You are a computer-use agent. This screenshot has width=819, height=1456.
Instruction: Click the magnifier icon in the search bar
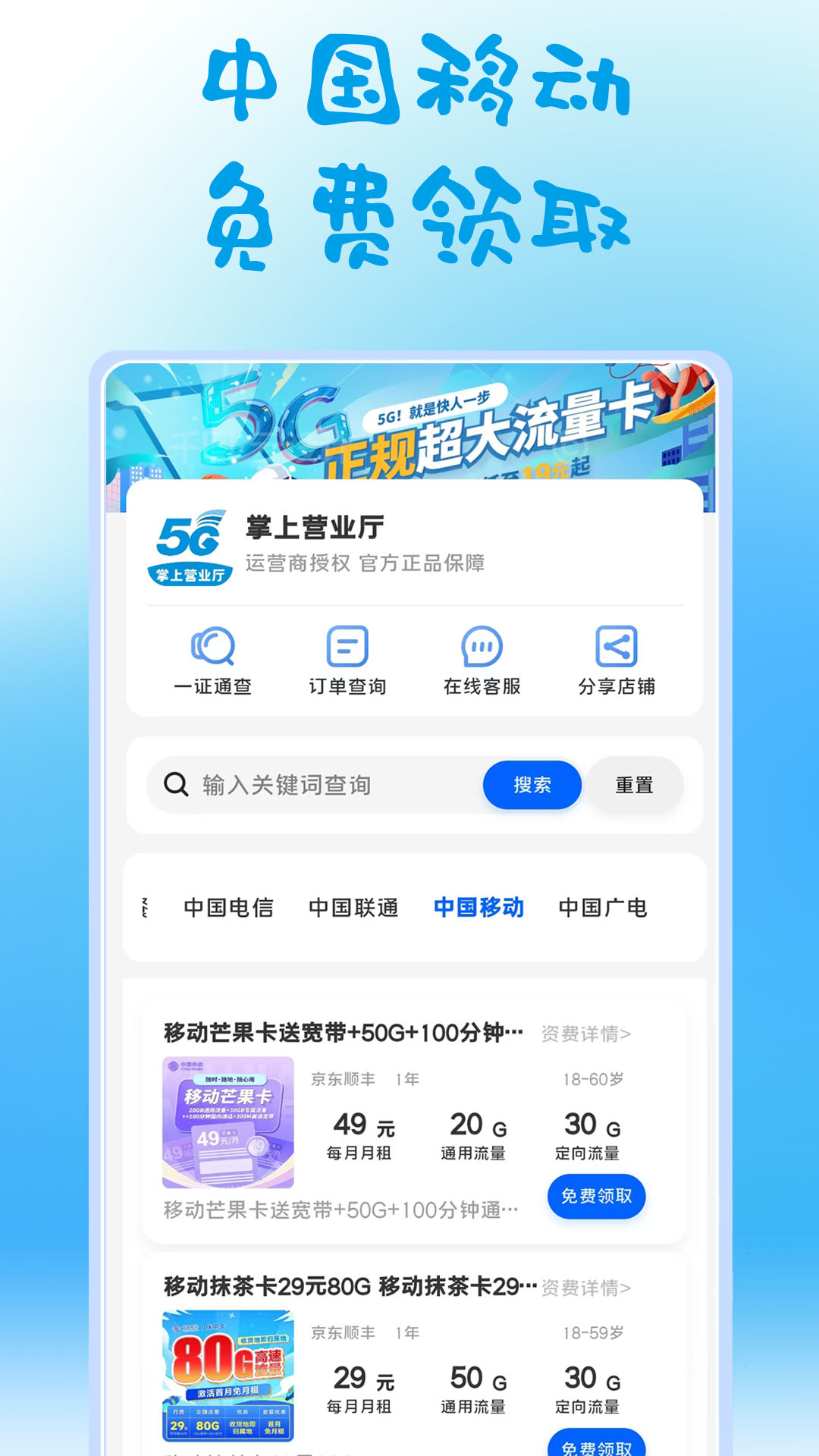click(x=176, y=785)
